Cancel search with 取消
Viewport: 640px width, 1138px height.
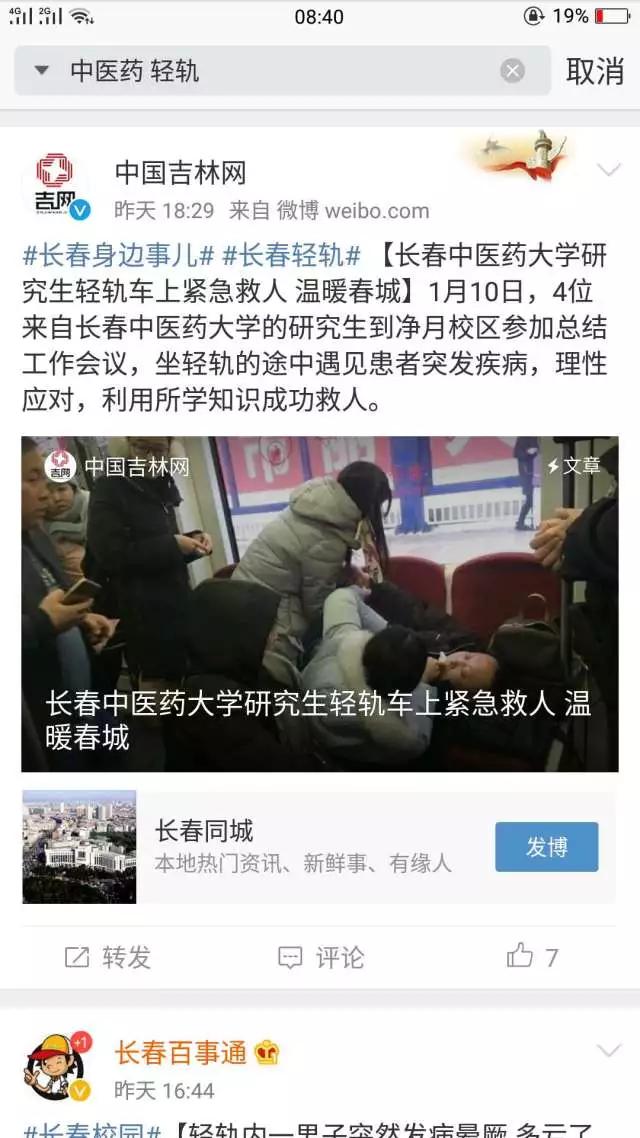[x=595, y=71]
